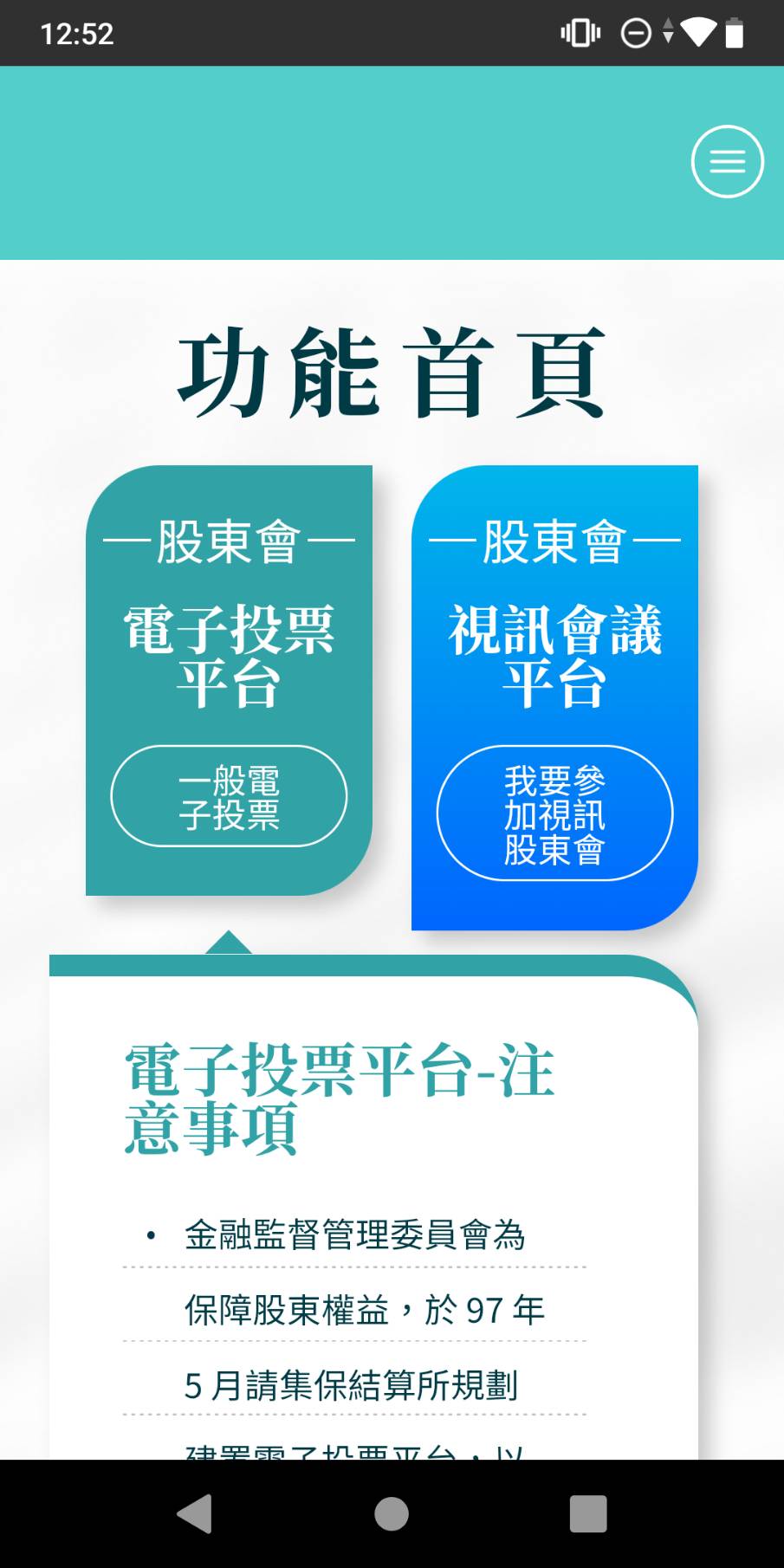Tap the 我要參加視訊股東會 button
This screenshot has width=784, height=1568.
(x=554, y=813)
